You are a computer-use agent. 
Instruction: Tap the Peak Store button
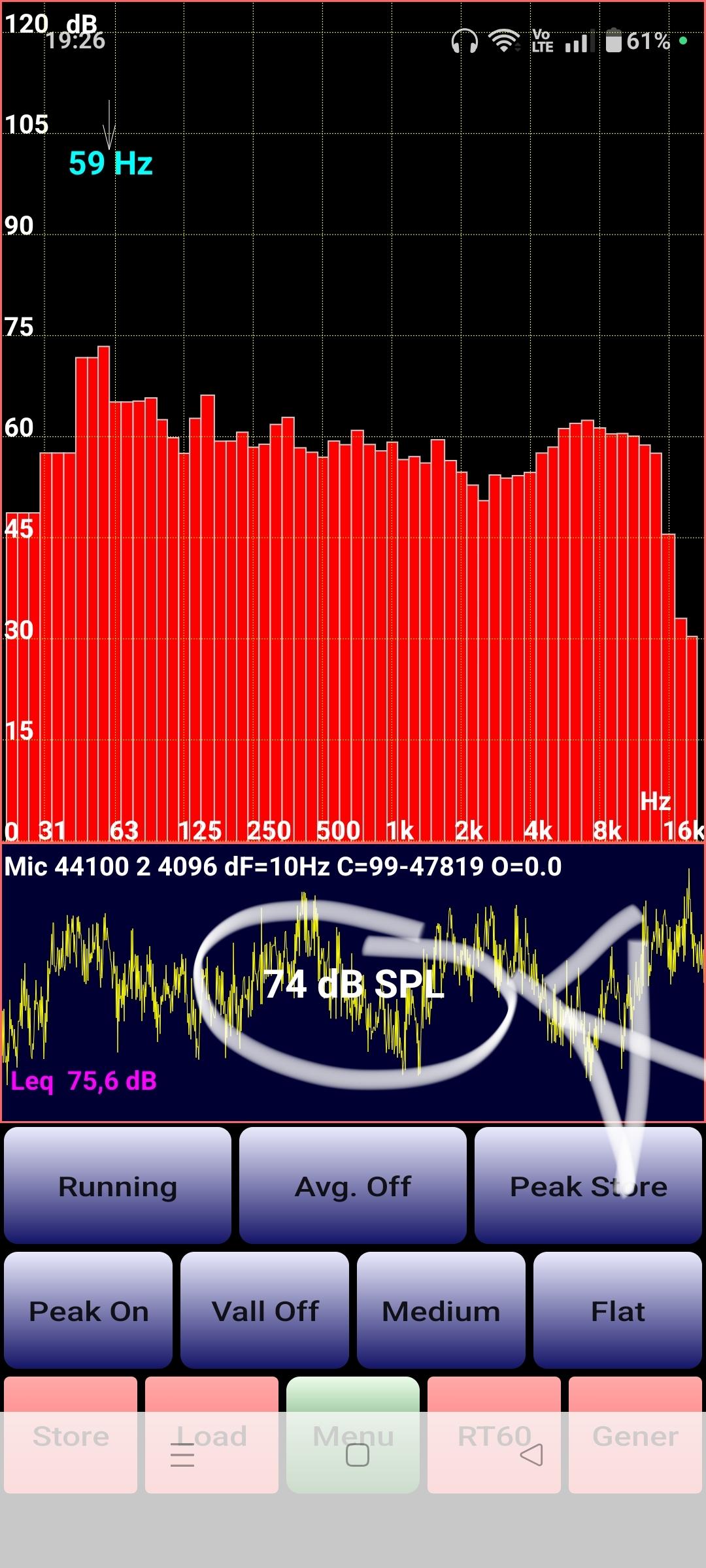(x=588, y=1186)
